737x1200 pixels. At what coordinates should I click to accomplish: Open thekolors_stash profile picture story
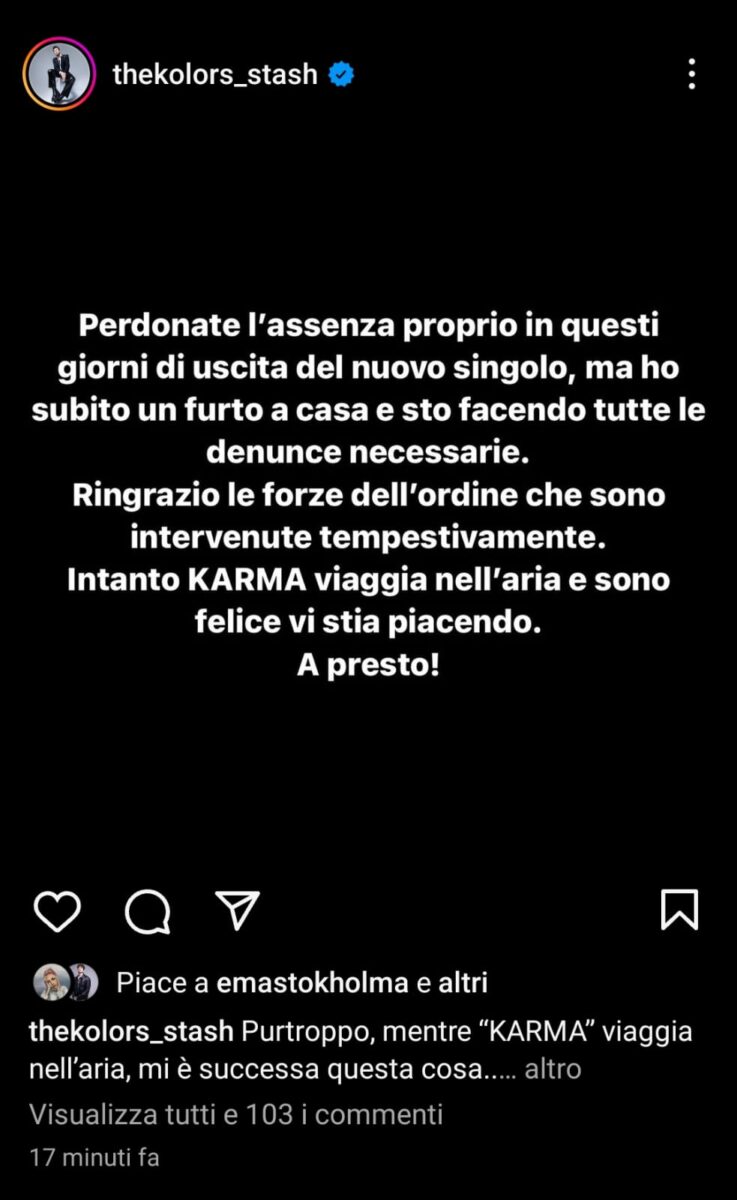tap(59, 74)
